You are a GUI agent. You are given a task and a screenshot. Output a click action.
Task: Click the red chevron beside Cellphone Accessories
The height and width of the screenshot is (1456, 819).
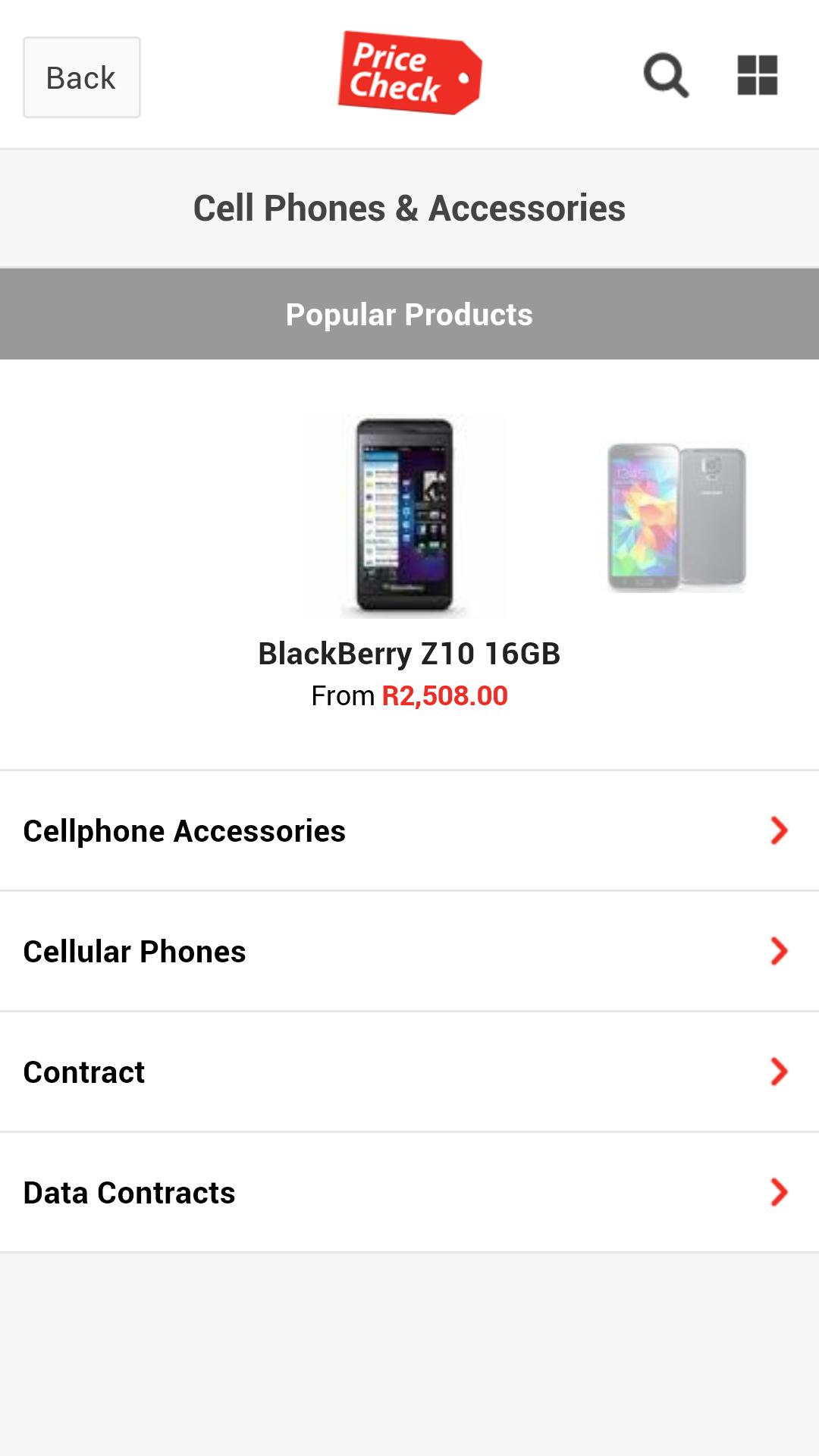(779, 831)
